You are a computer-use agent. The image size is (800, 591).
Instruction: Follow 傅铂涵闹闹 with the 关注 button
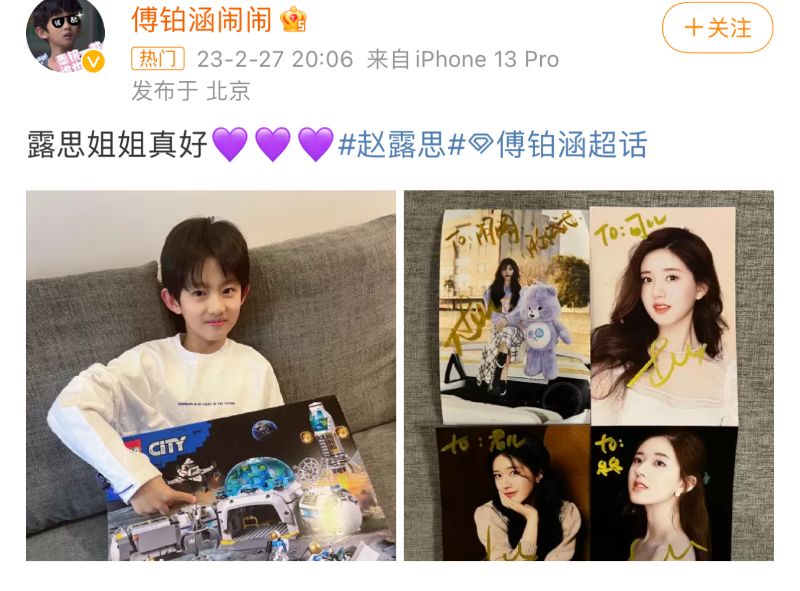coord(717,28)
